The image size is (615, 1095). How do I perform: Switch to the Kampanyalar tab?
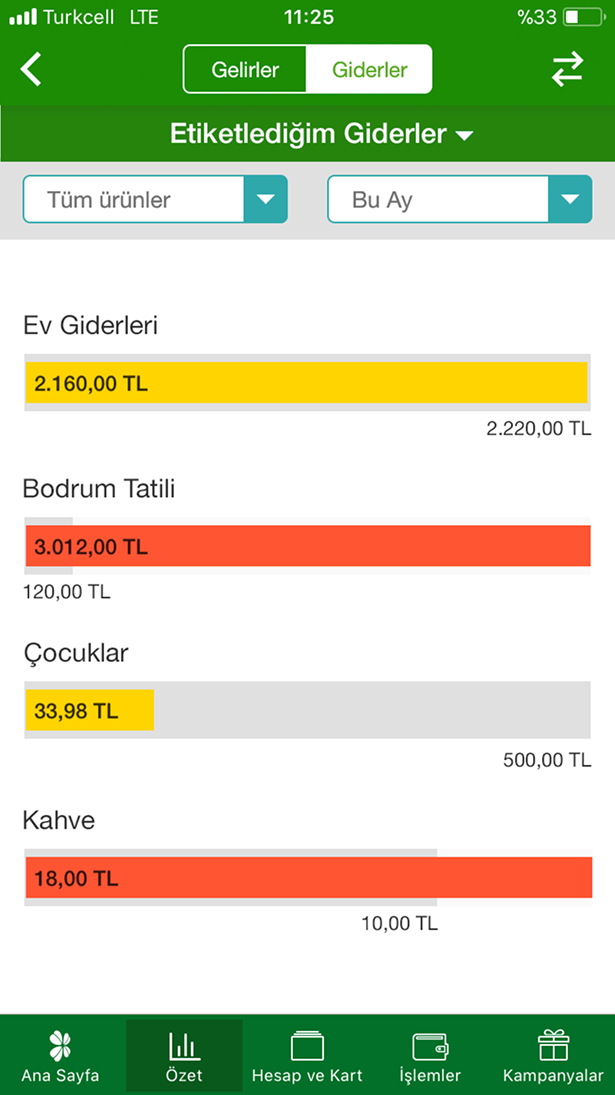(553, 1057)
